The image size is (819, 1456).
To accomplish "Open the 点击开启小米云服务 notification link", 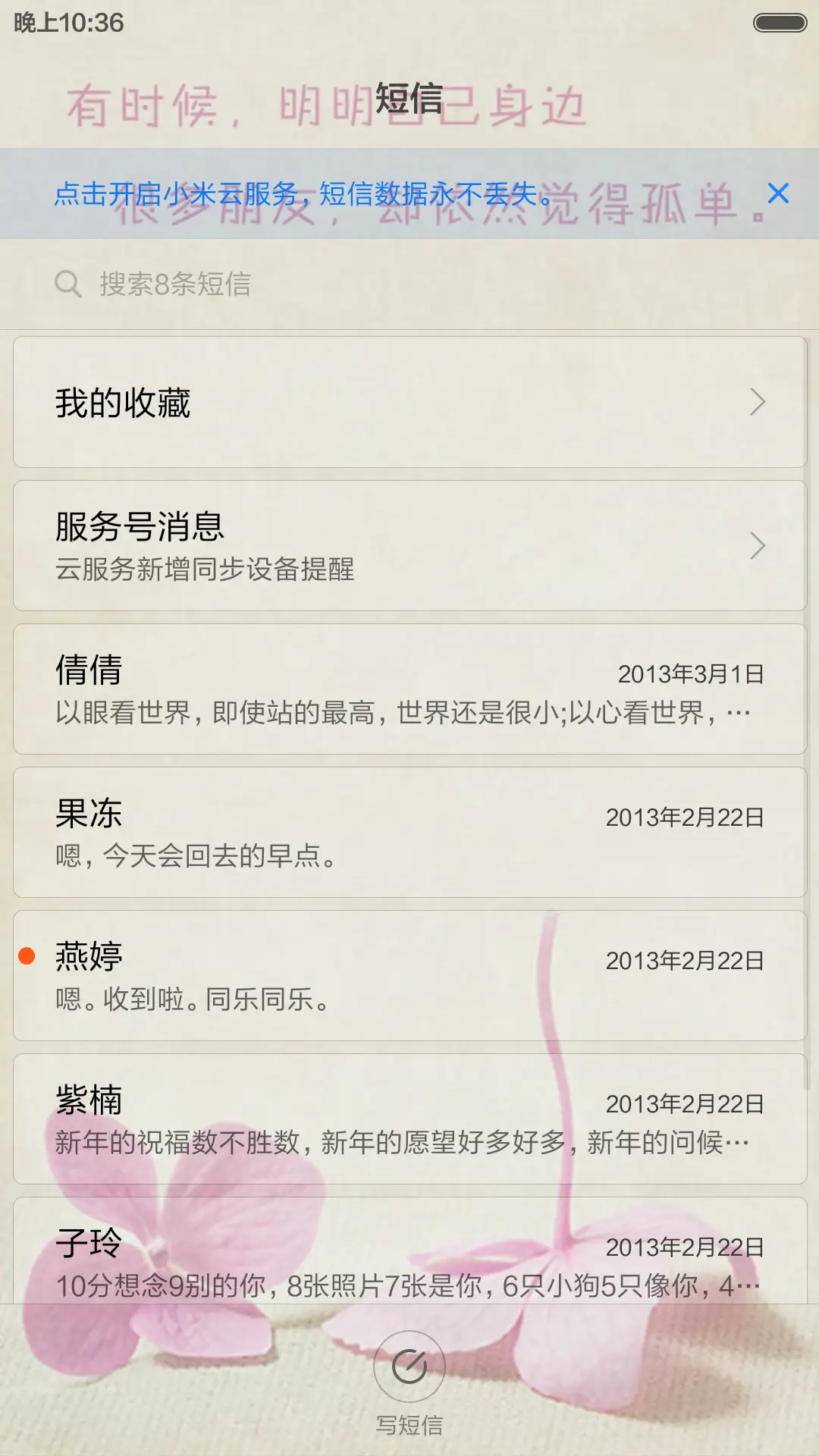I will (x=303, y=195).
